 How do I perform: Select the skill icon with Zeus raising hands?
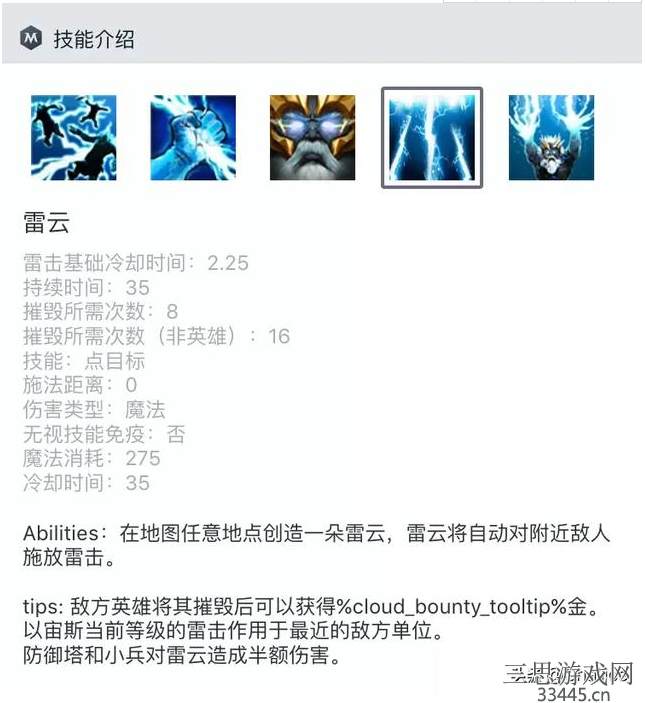[x=551, y=138]
